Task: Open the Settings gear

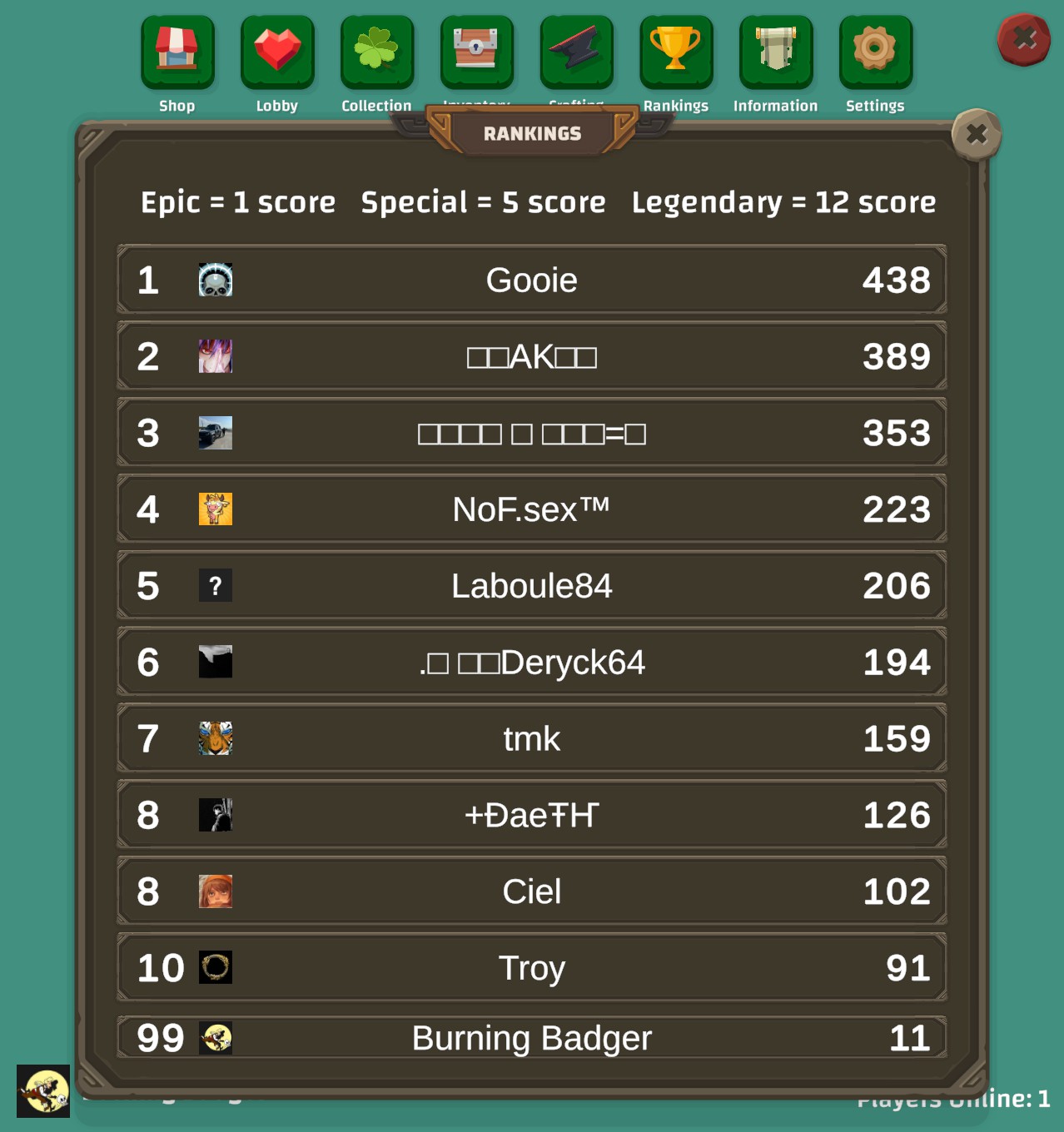Action: coord(875,52)
